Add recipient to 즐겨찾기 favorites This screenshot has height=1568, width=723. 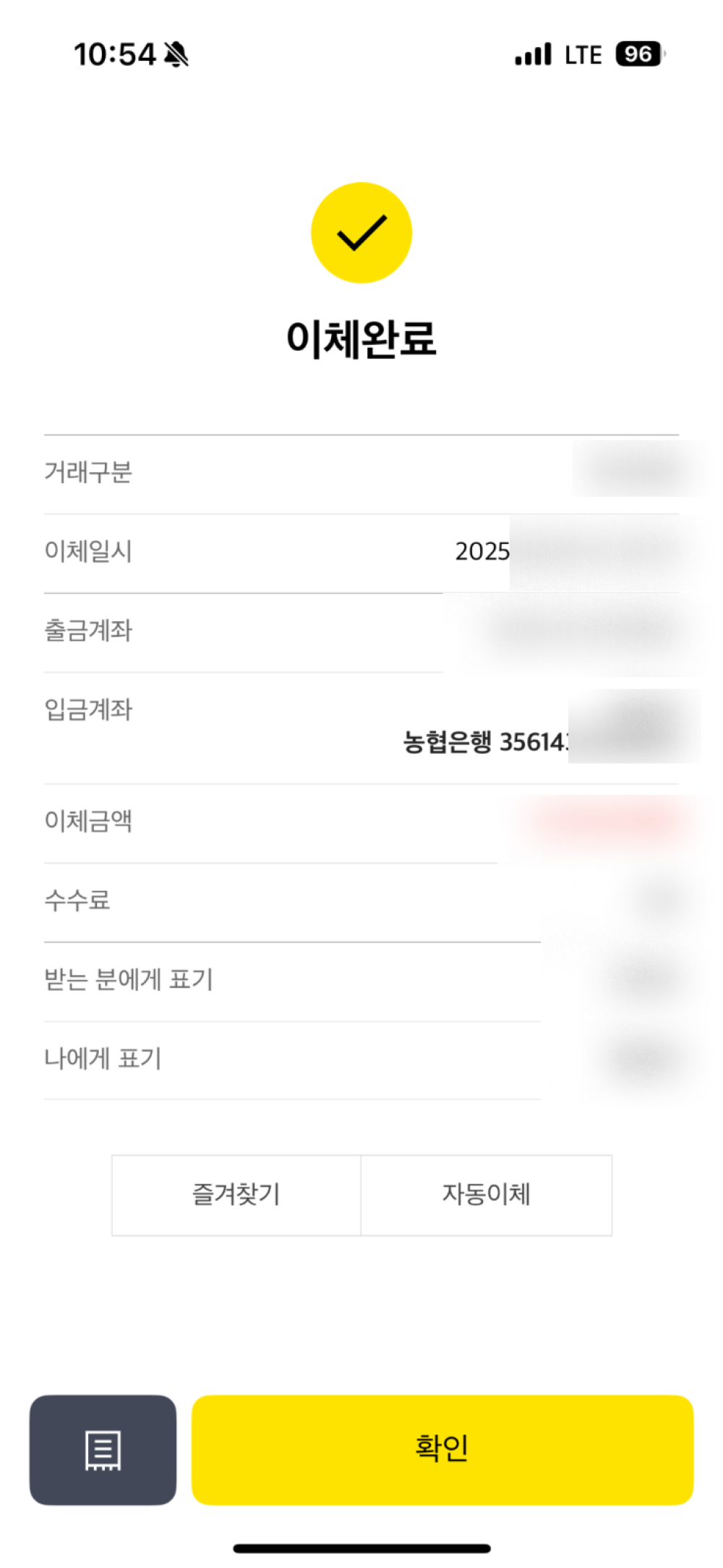tap(236, 1195)
